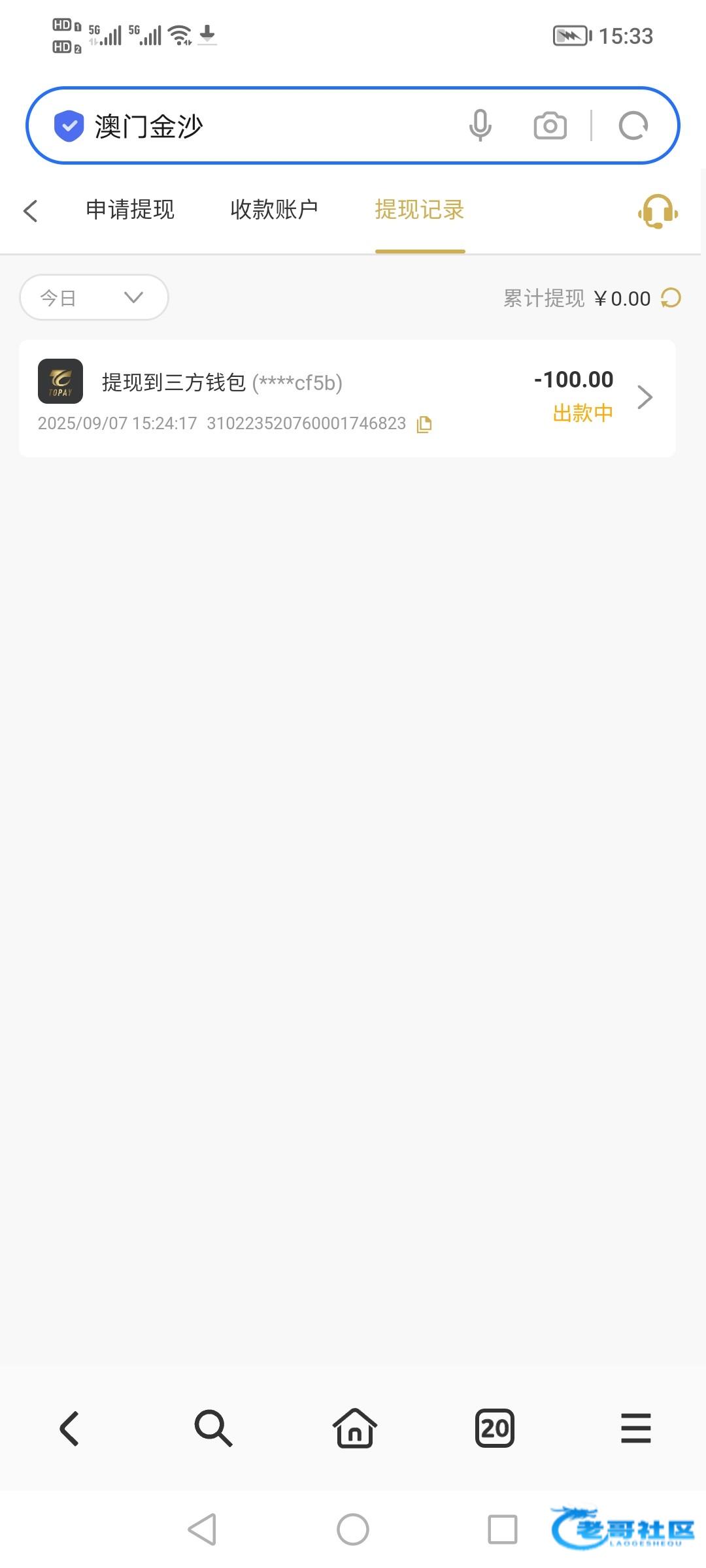Open the browser tabs showing 20
Screen dimensions: 706x1568
pos(495,1428)
